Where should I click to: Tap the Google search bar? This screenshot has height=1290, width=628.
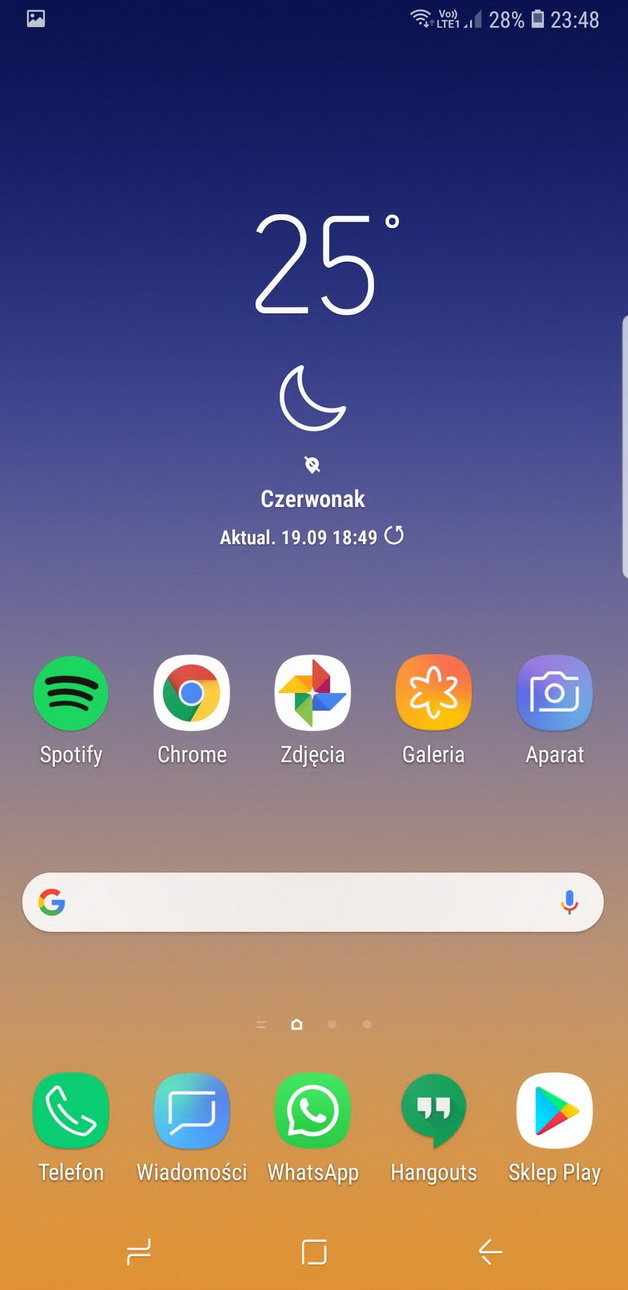point(300,902)
